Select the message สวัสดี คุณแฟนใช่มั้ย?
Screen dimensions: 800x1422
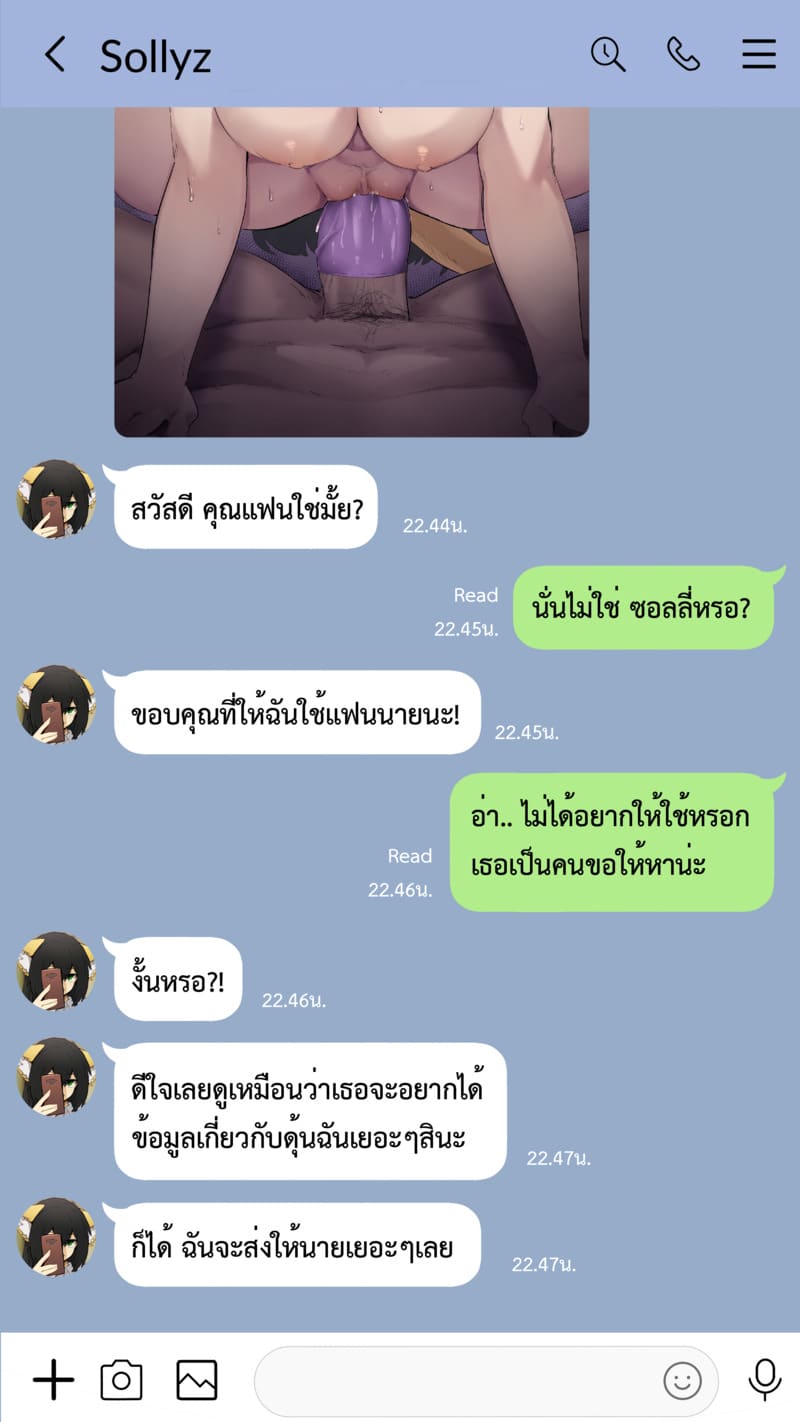(245, 508)
